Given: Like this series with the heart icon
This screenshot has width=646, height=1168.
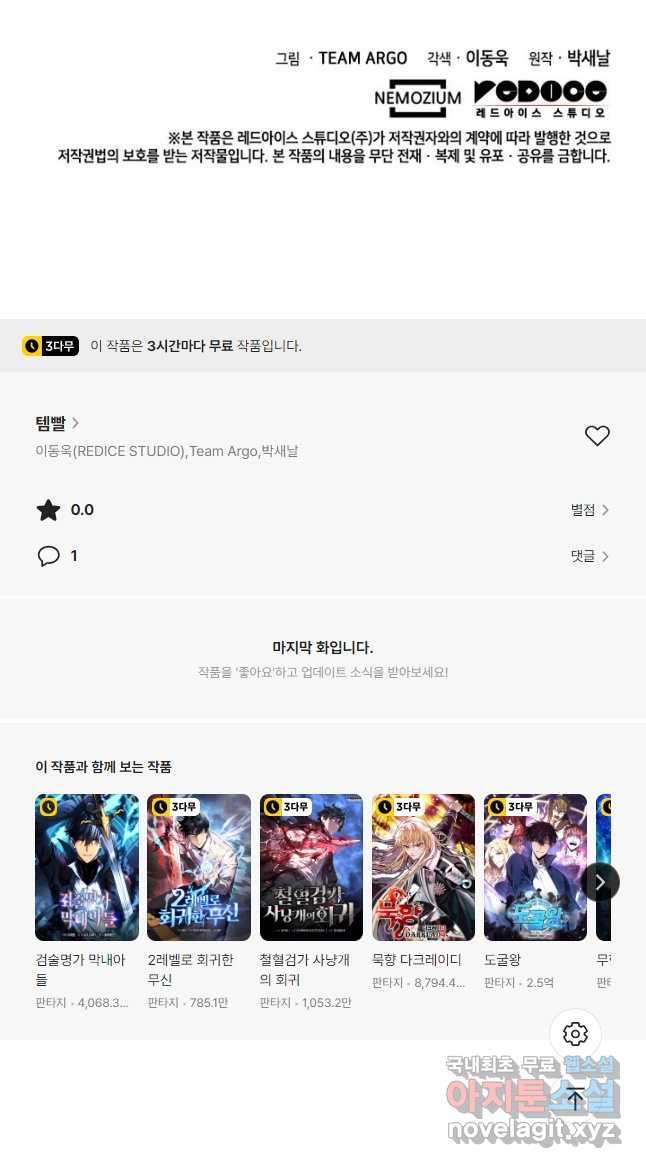Looking at the screenshot, I should pyautogui.click(x=597, y=436).
